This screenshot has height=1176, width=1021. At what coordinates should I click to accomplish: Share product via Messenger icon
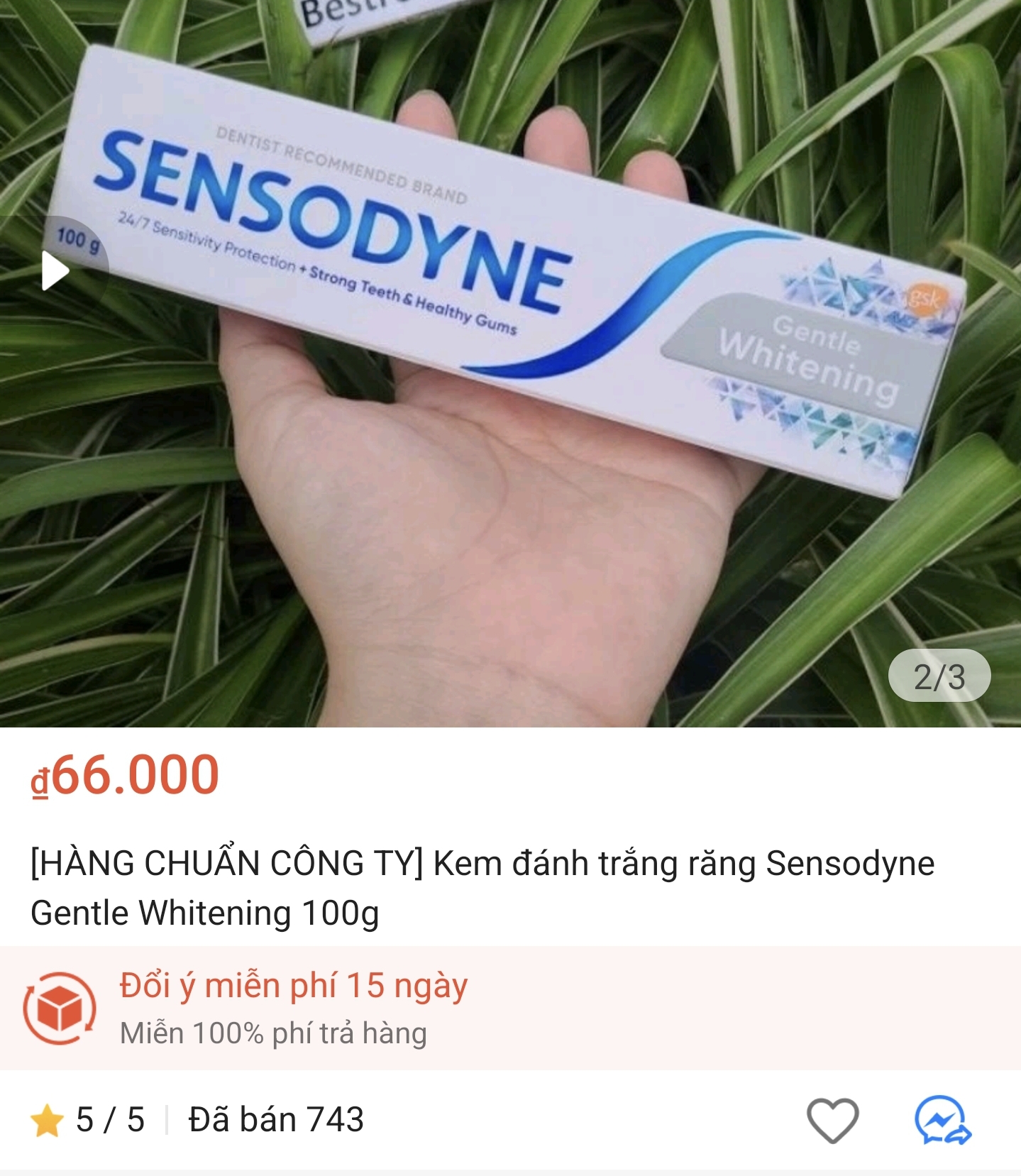point(942,1121)
